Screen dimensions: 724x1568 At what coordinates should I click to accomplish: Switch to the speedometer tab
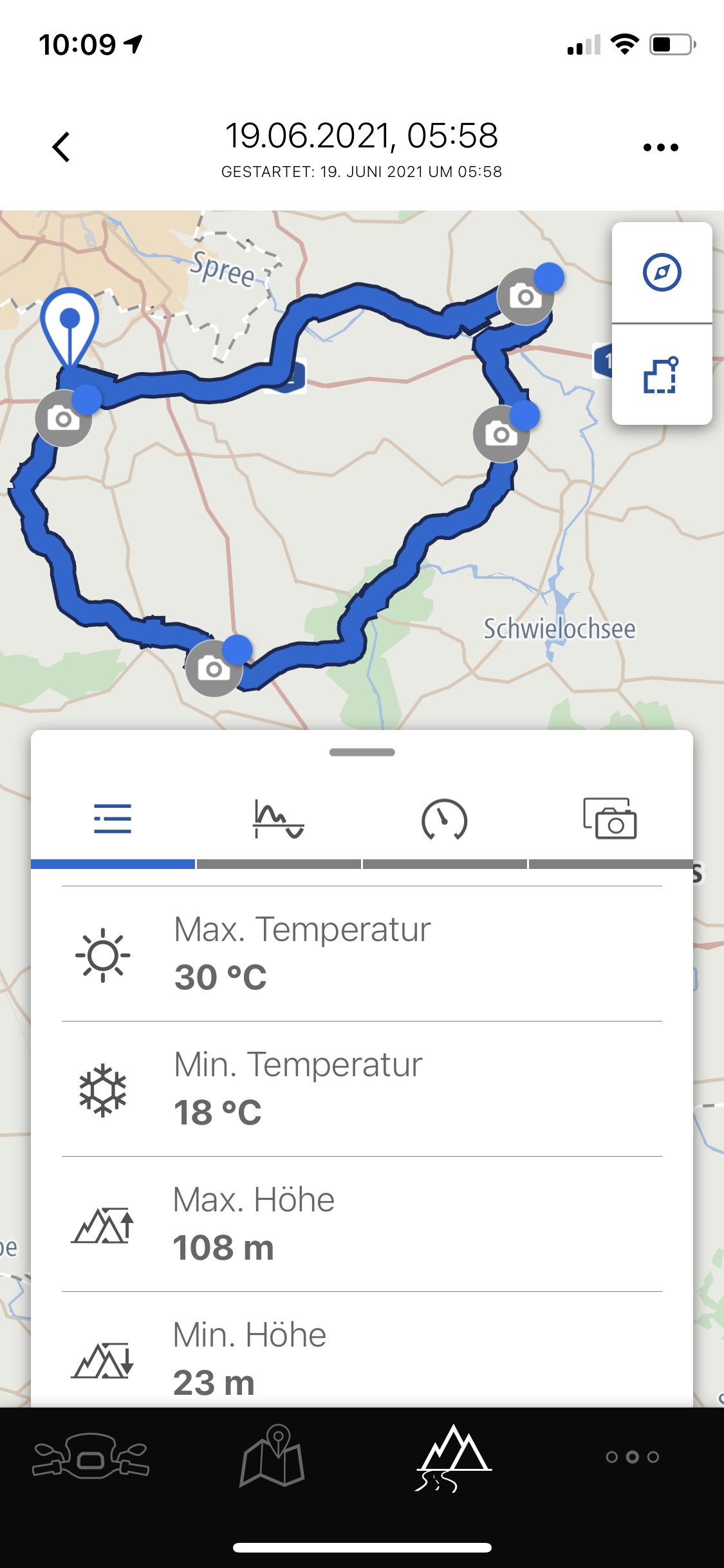pos(444,820)
